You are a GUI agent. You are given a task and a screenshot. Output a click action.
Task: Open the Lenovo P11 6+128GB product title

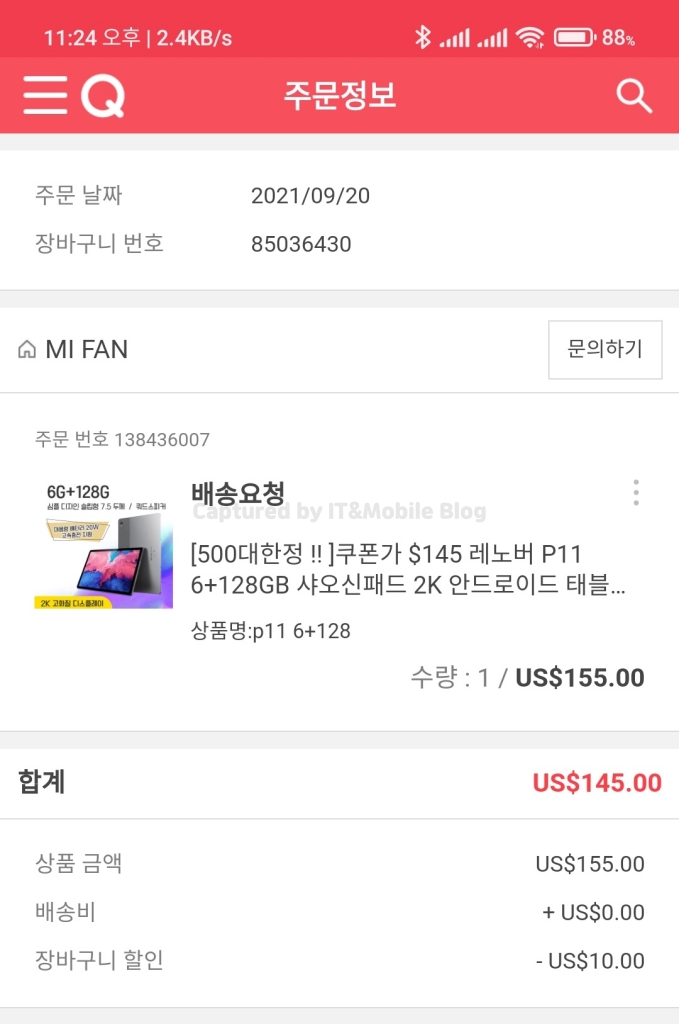[x=408, y=570]
